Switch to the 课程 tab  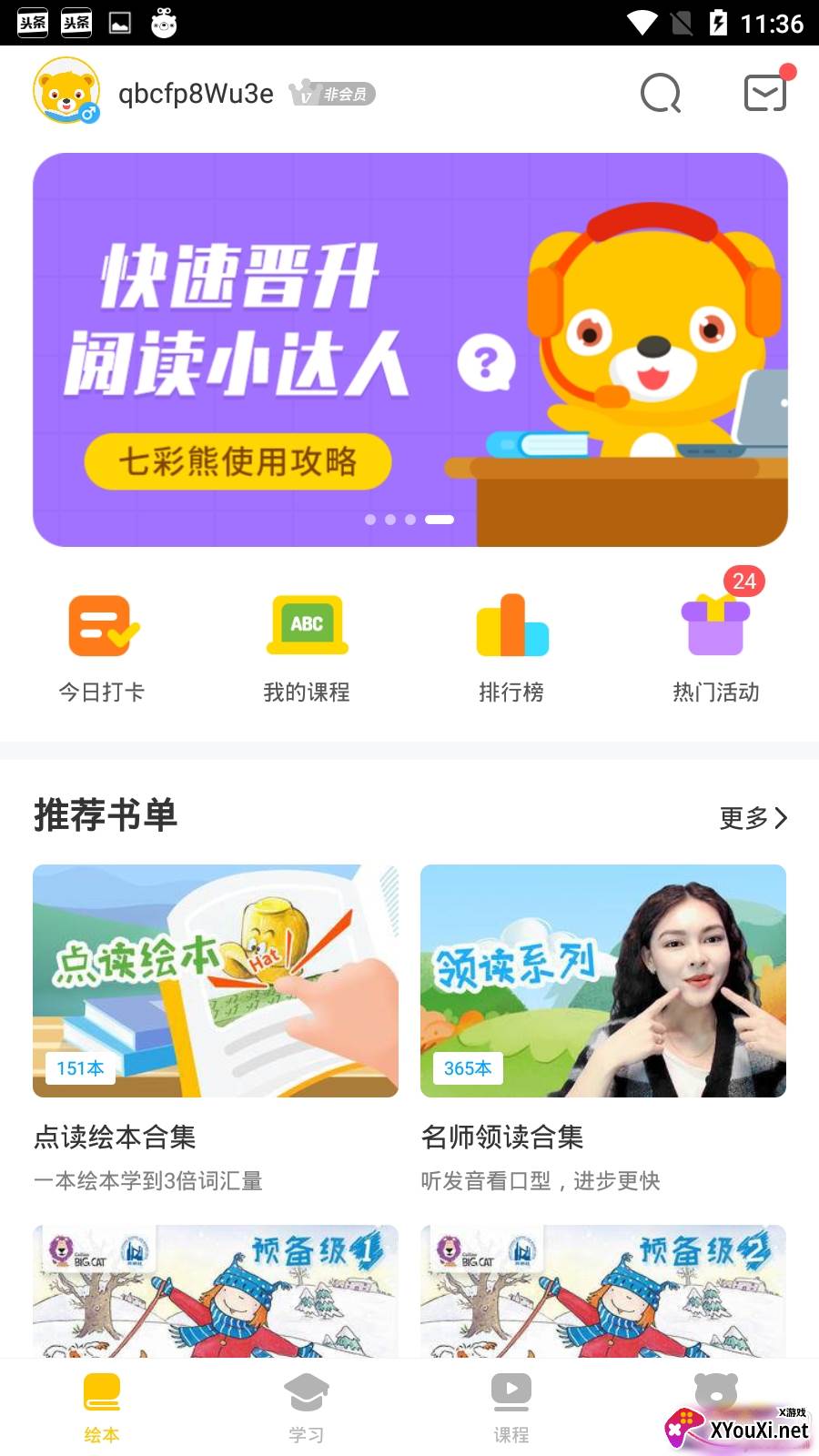pos(511,1407)
